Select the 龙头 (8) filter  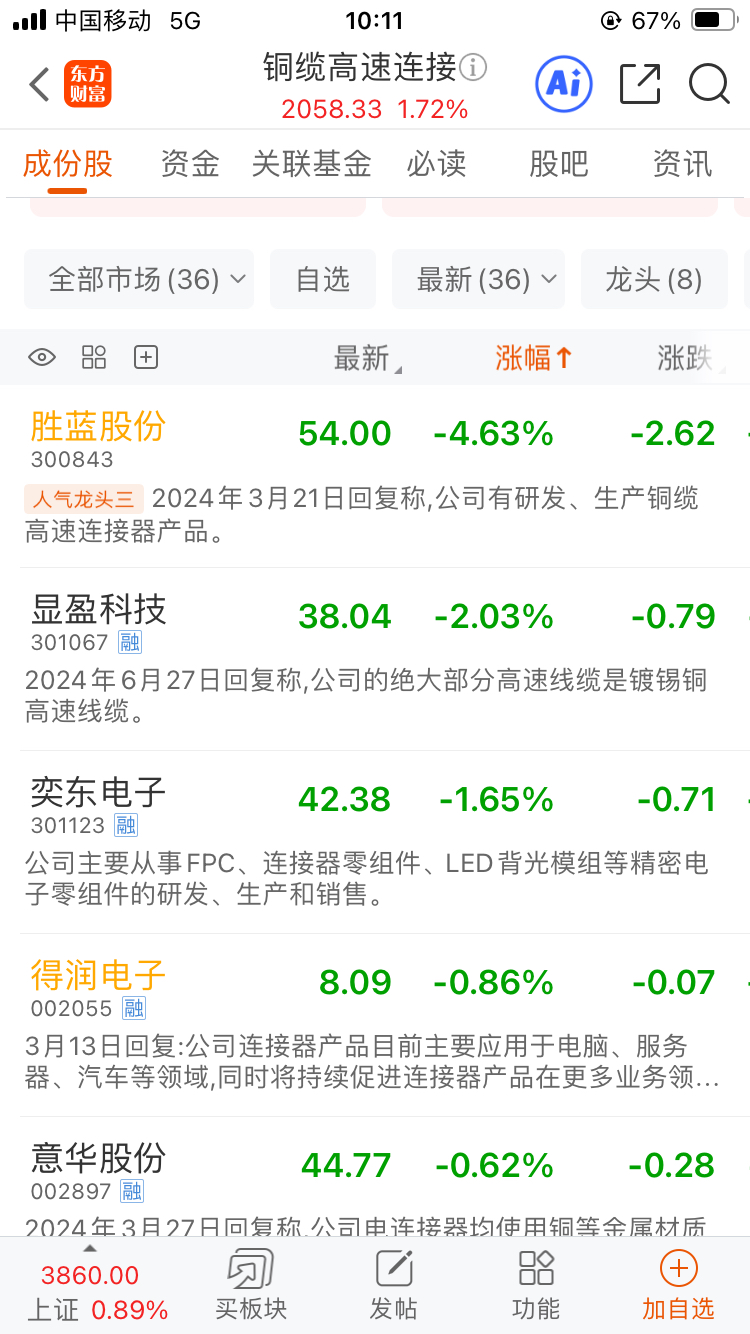coord(654,279)
